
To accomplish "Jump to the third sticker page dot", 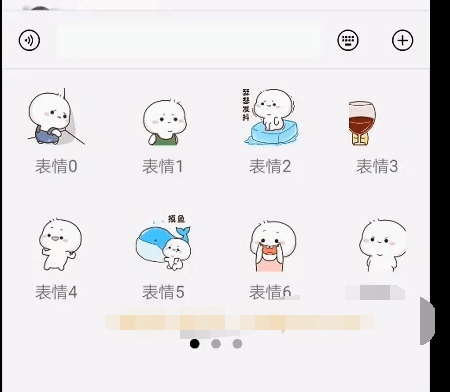I will [237, 344].
